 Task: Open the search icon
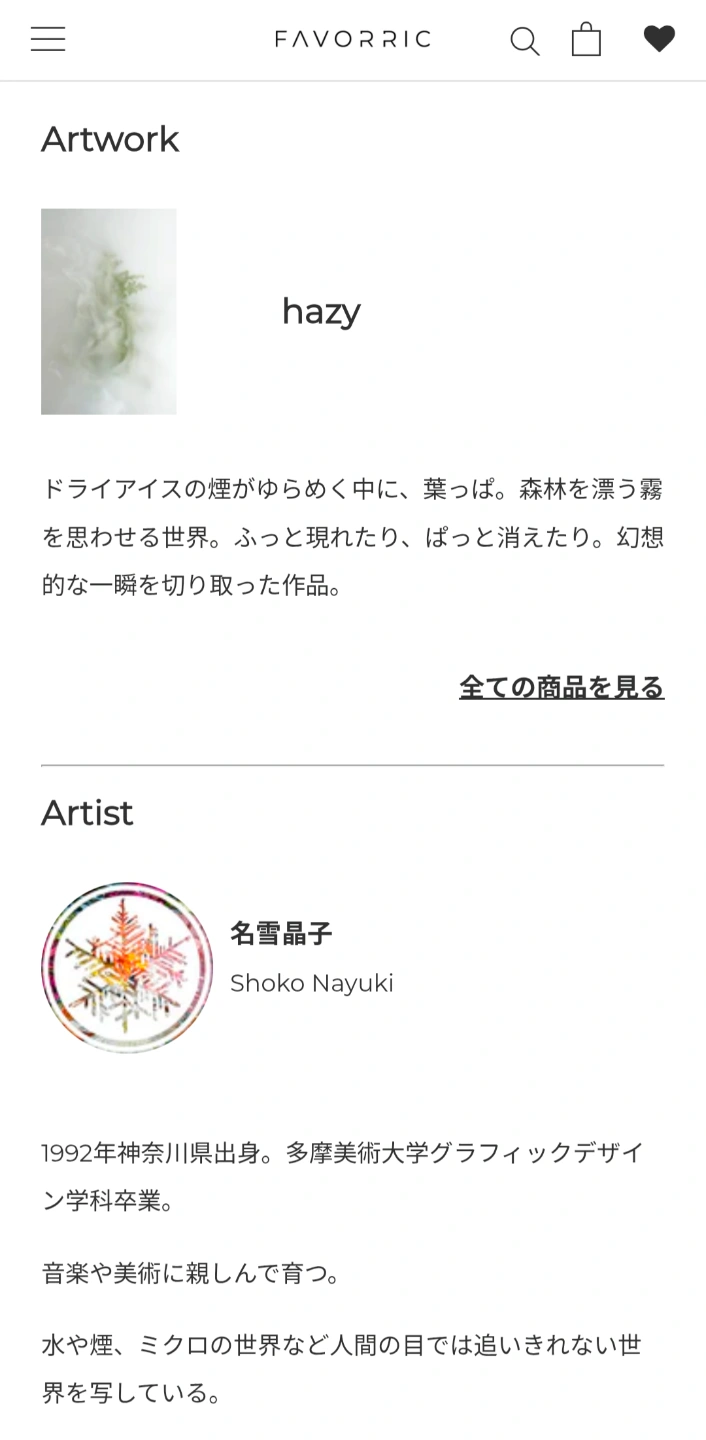click(x=524, y=40)
